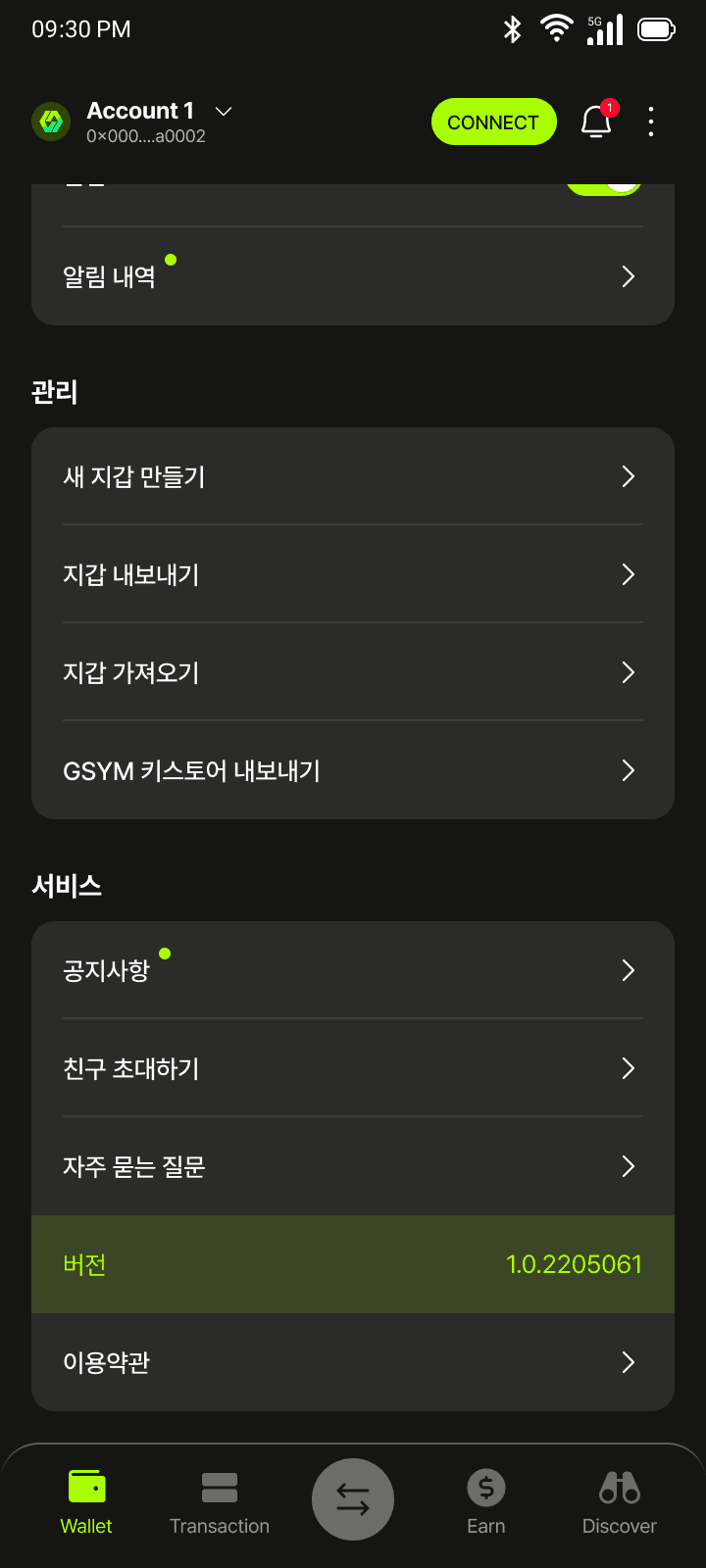Open 친구 초대하기 invite page

[x=353, y=1068]
